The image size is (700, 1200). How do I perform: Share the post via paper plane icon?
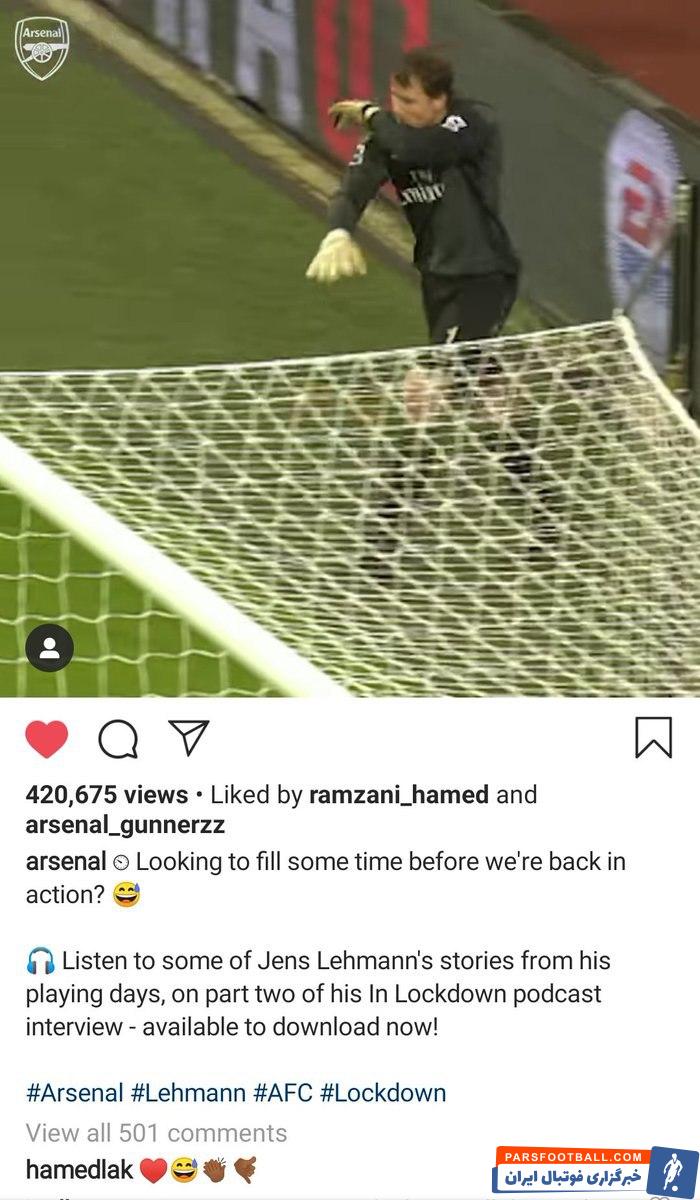pos(188,737)
